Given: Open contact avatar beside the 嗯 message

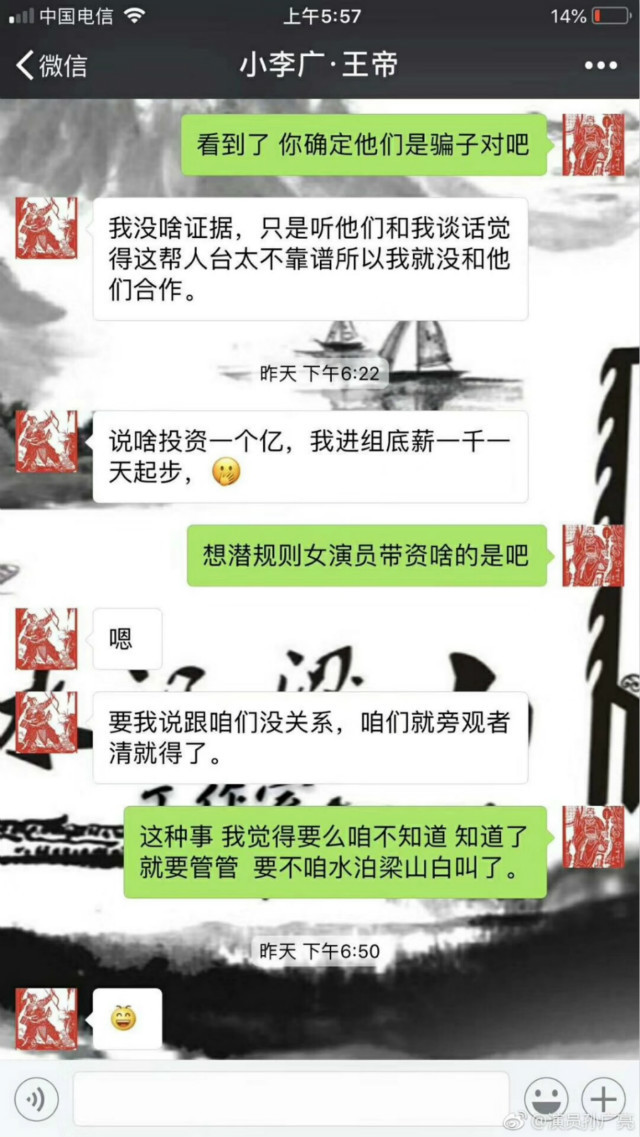Looking at the screenshot, I should point(46,638).
